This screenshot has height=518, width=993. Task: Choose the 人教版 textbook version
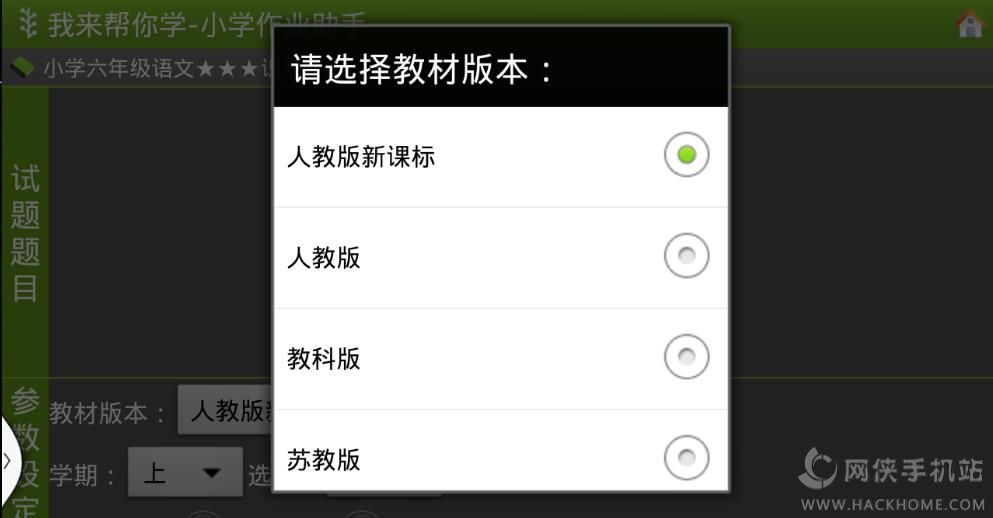tap(500, 258)
